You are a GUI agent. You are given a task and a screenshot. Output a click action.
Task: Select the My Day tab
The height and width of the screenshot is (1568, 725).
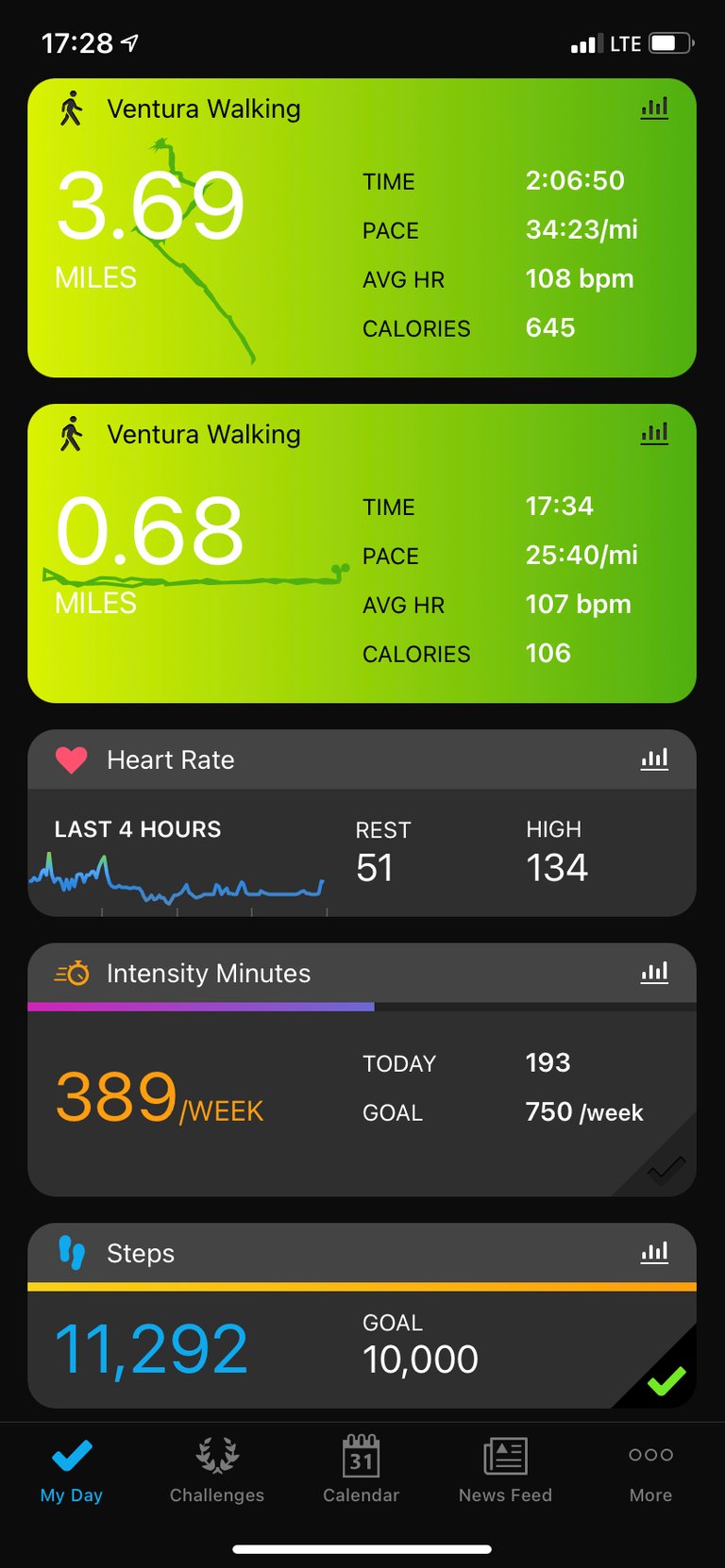click(x=72, y=1470)
